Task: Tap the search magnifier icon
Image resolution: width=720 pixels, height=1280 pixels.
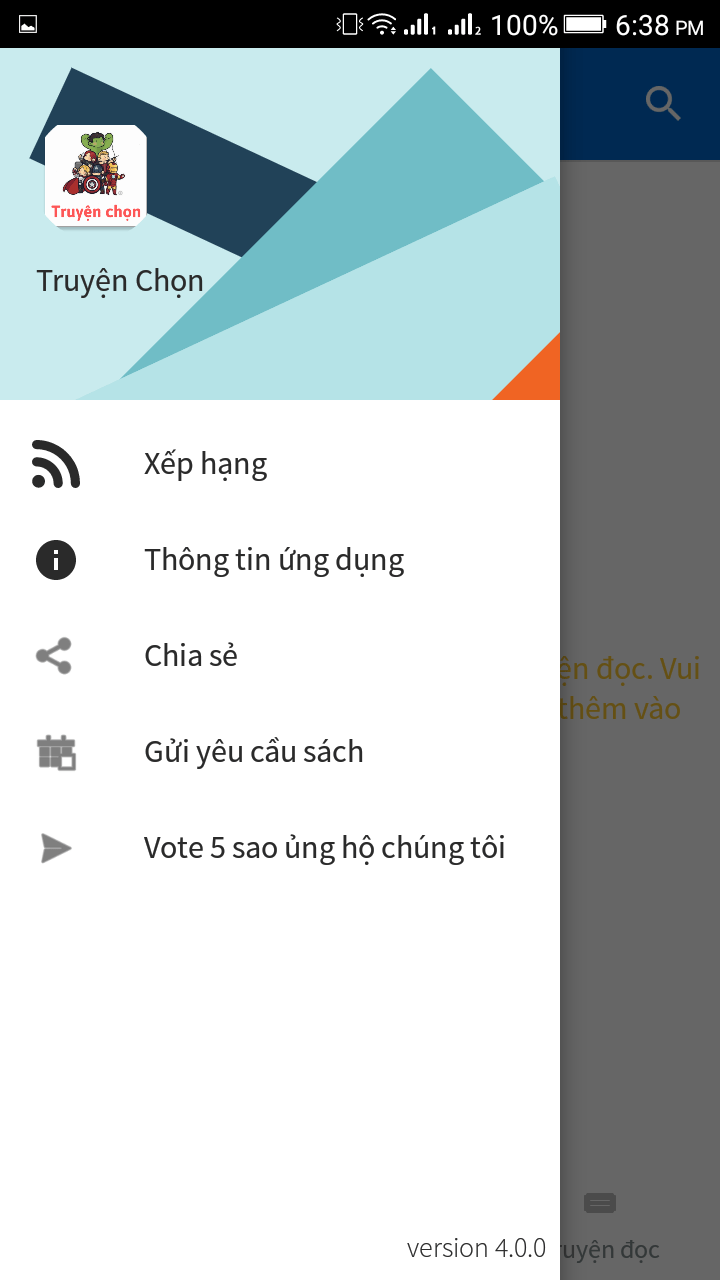Action: coord(663,103)
